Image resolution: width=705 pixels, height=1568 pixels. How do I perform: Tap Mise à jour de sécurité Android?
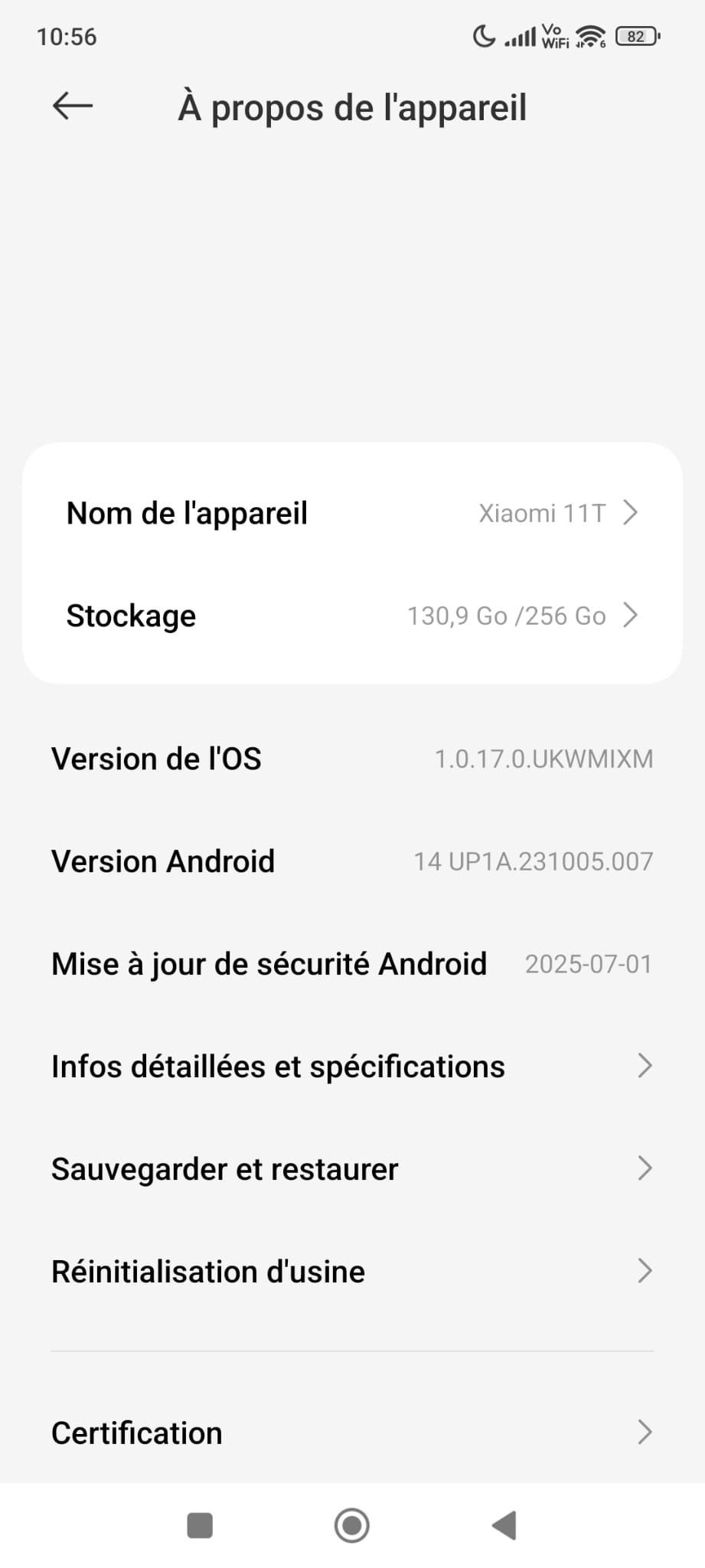(x=352, y=964)
